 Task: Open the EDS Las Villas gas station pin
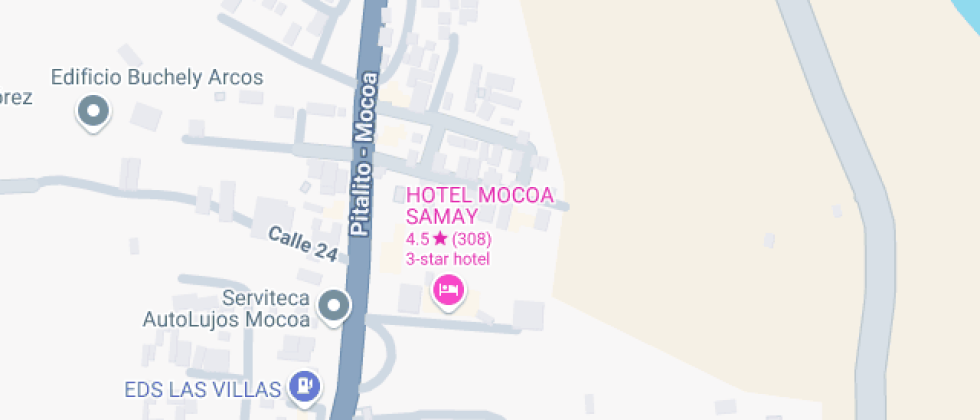pos(304,385)
